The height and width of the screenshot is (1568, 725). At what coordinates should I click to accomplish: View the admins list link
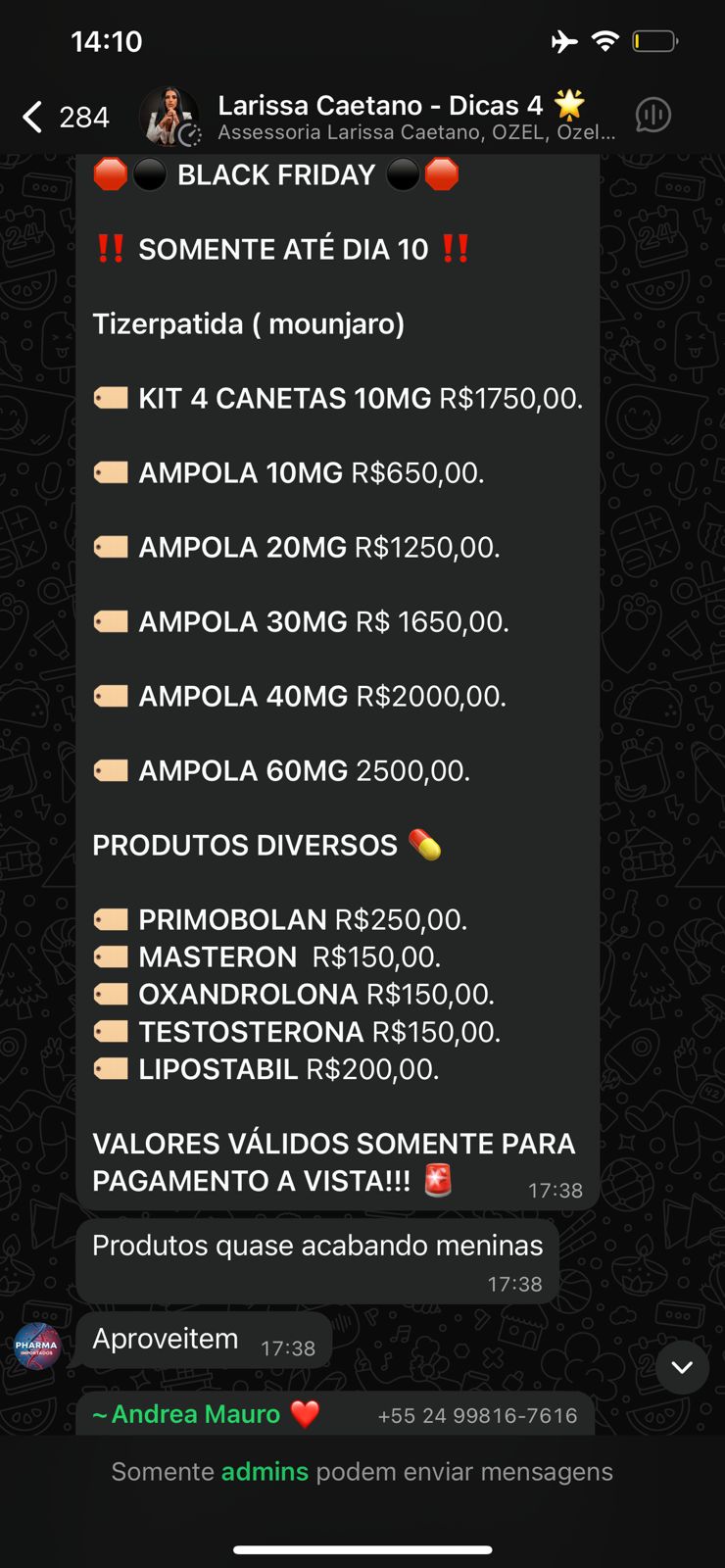pos(265,1471)
